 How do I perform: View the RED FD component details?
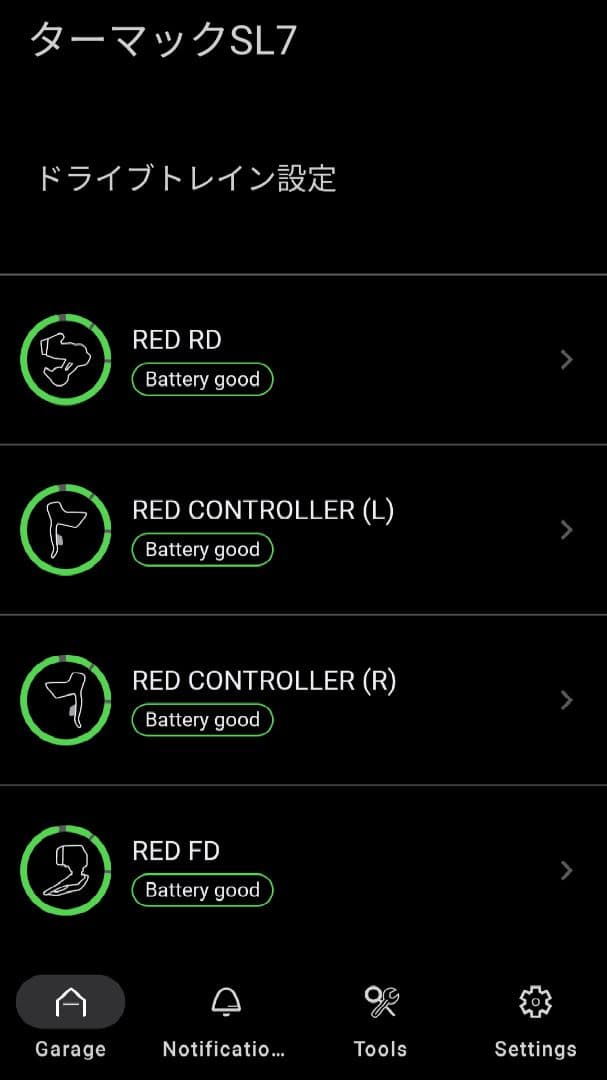303,870
